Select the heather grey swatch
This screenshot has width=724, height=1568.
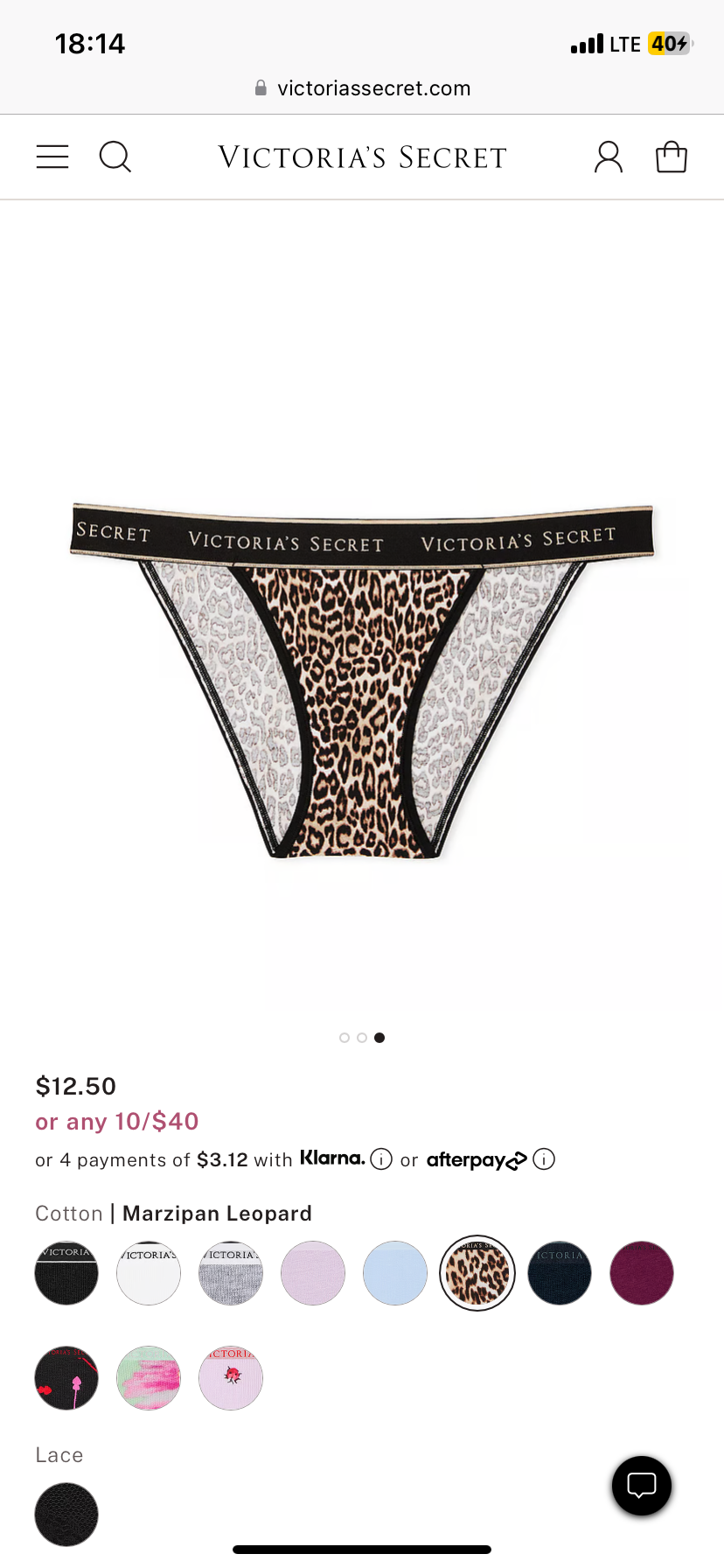(x=231, y=1273)
